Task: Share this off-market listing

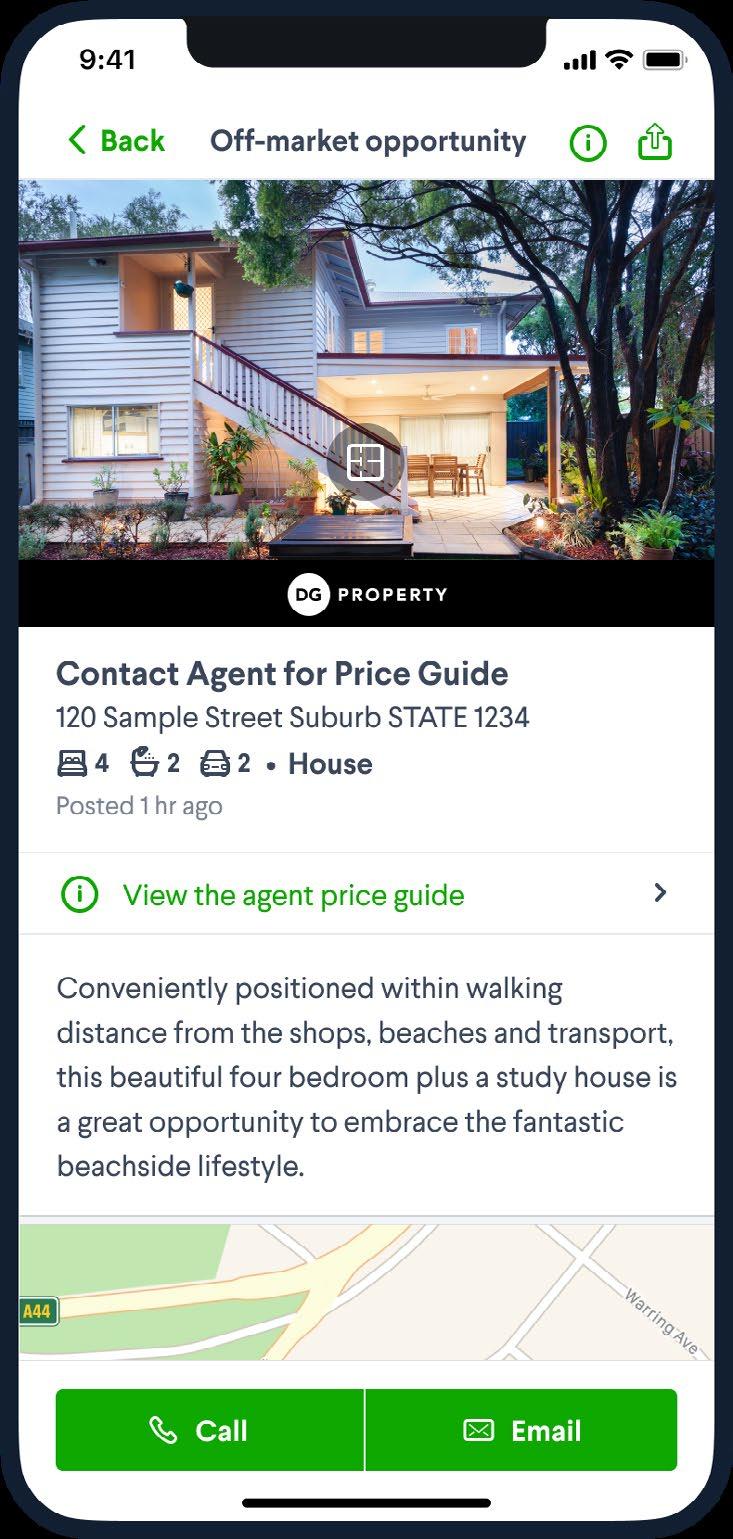Action: pos(655,142)
